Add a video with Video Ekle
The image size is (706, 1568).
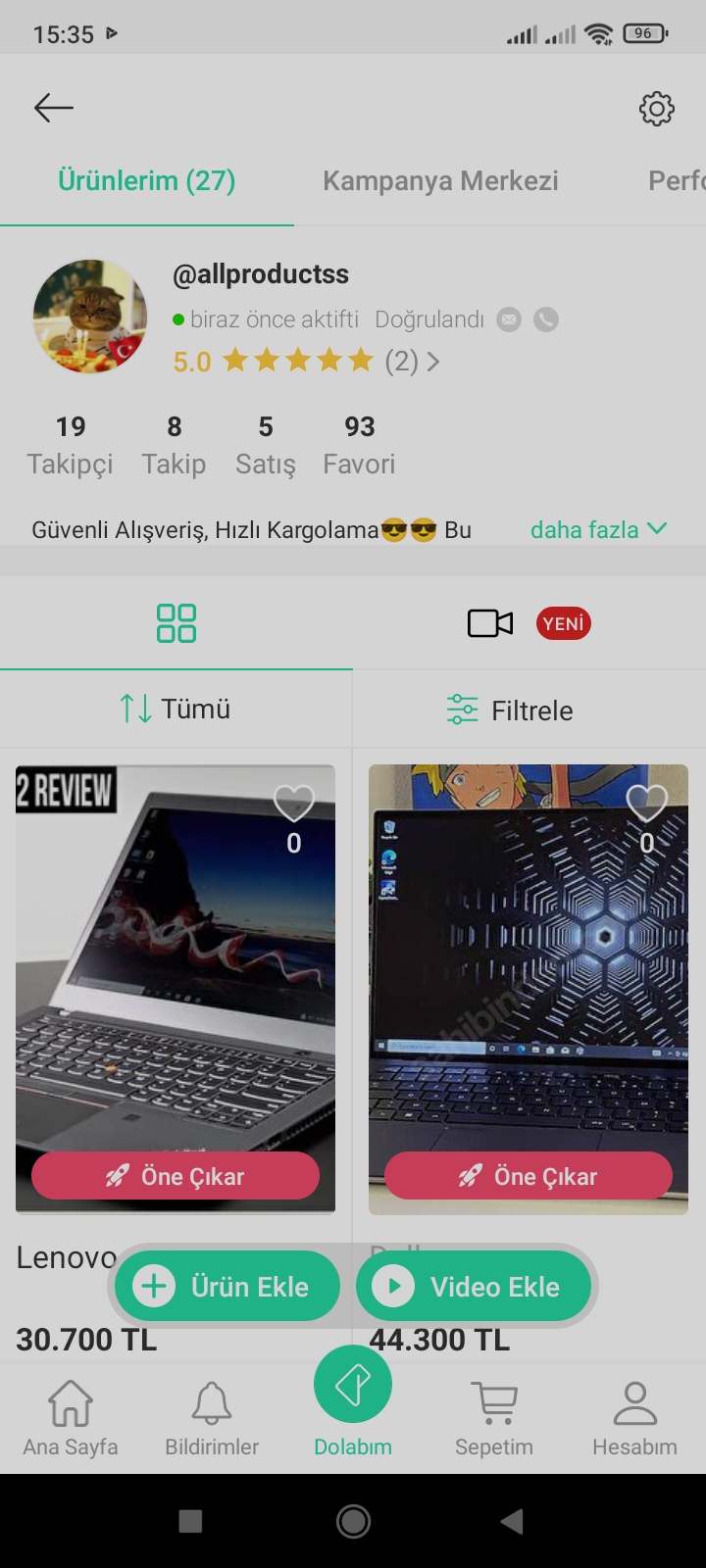pos(474,1286)
